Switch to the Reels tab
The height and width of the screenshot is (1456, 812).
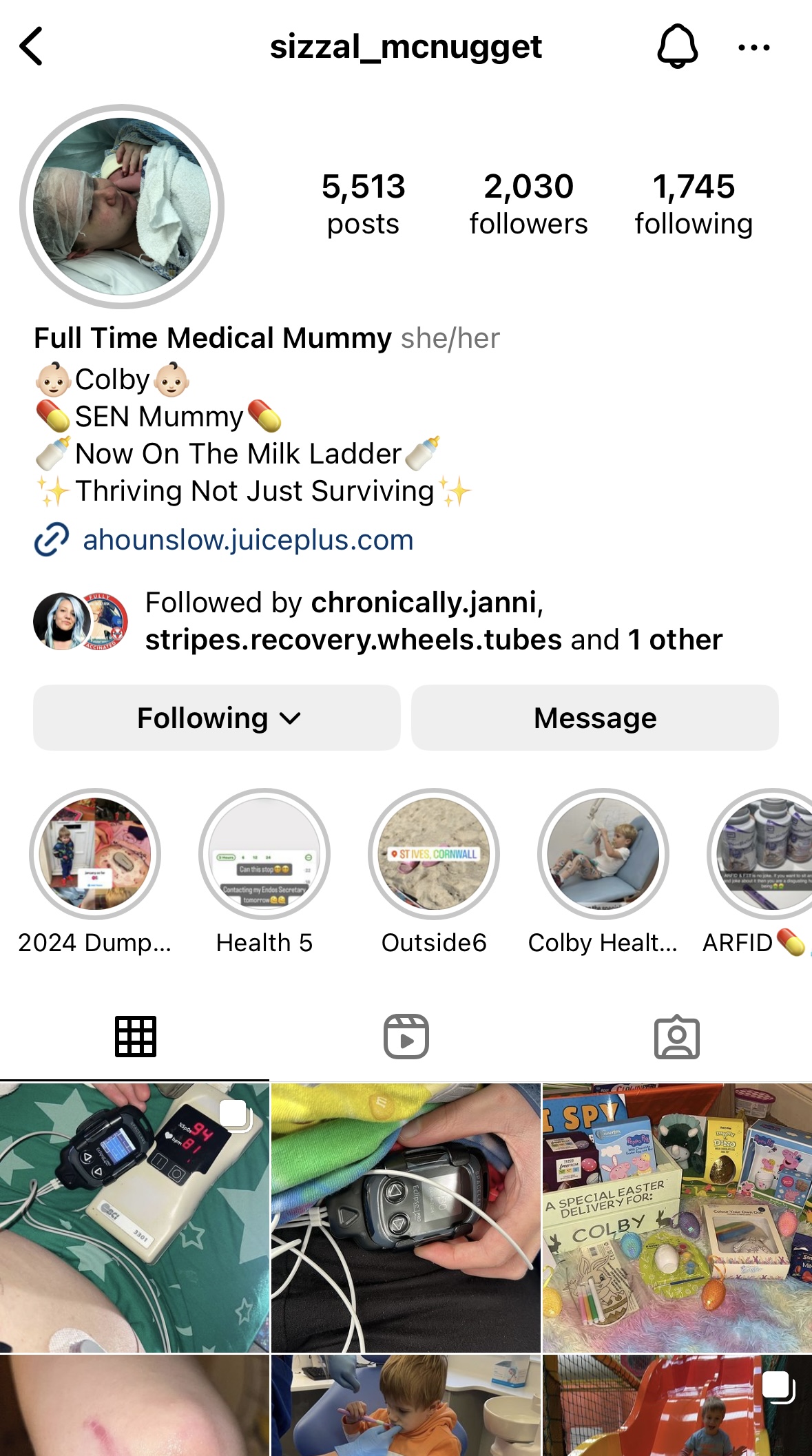coord(406,1037)
